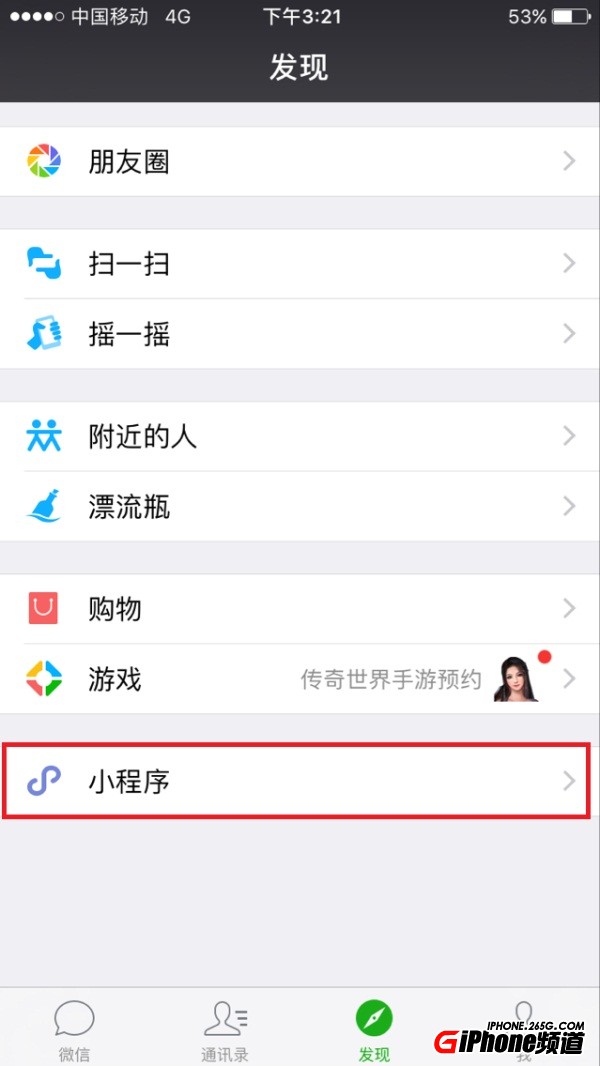600x1066 pixels.
Task: Switch to the 通讯录 contacts tab
Action: [x=225, y=1028]
